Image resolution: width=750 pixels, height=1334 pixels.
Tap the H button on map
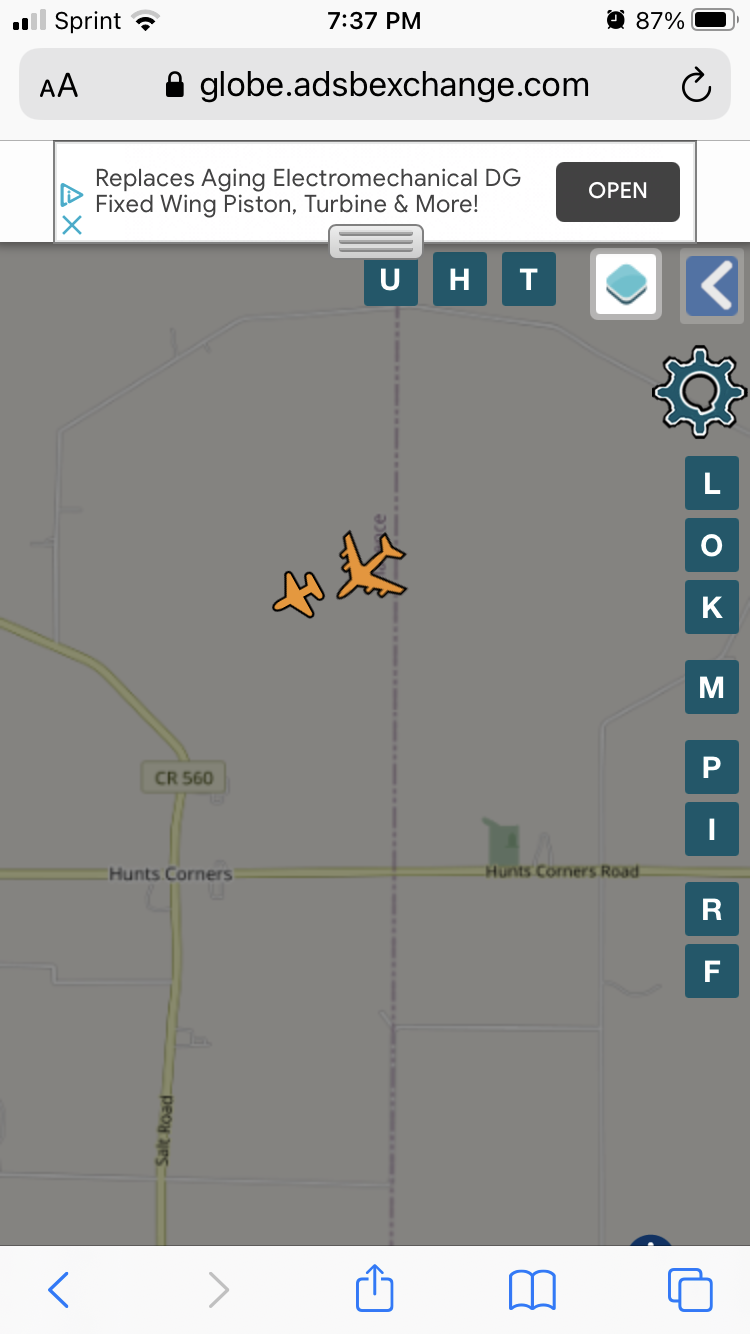pos(460,279)
